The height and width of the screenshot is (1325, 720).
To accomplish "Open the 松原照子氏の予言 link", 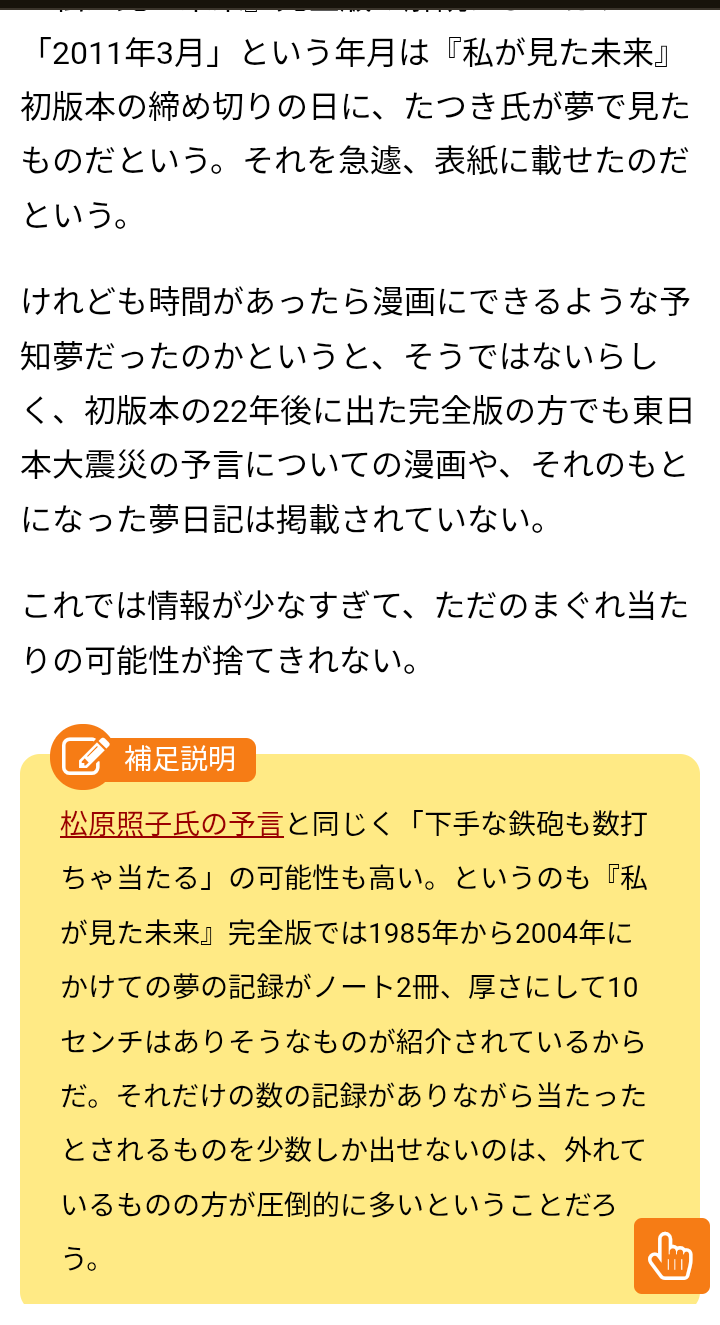I will 173,824.
